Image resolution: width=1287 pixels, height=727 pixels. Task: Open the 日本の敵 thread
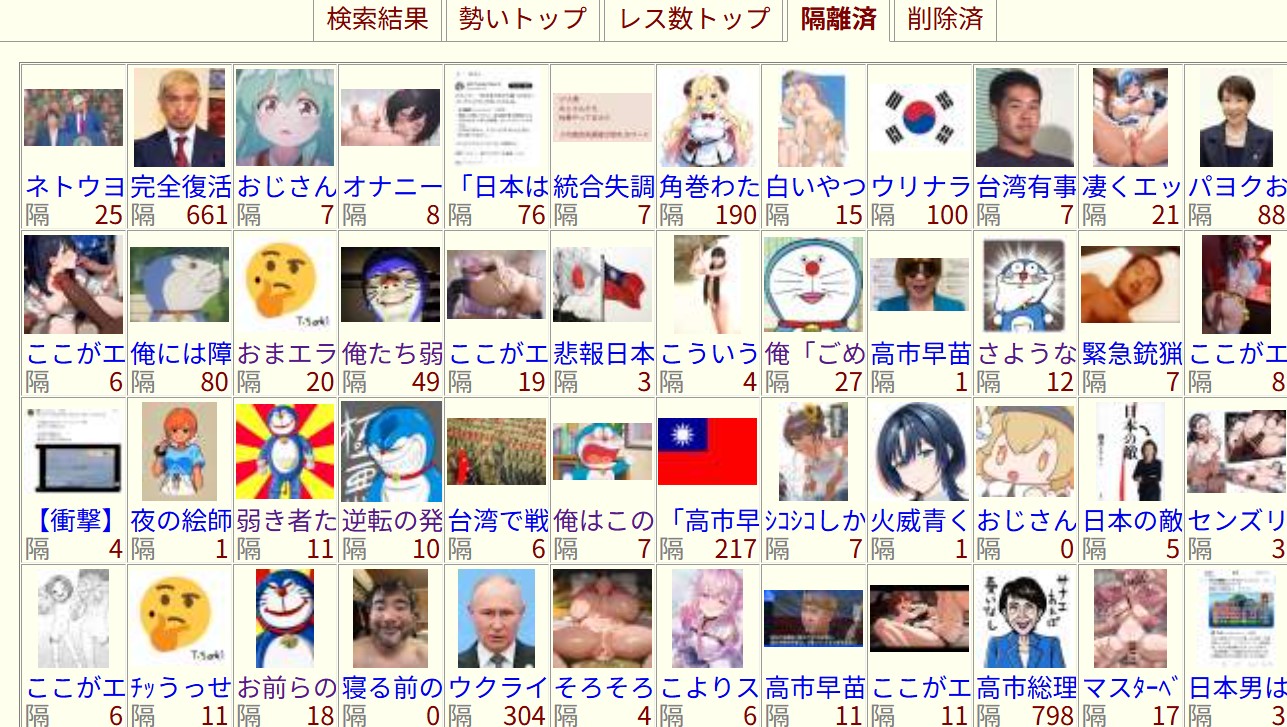1131,520
